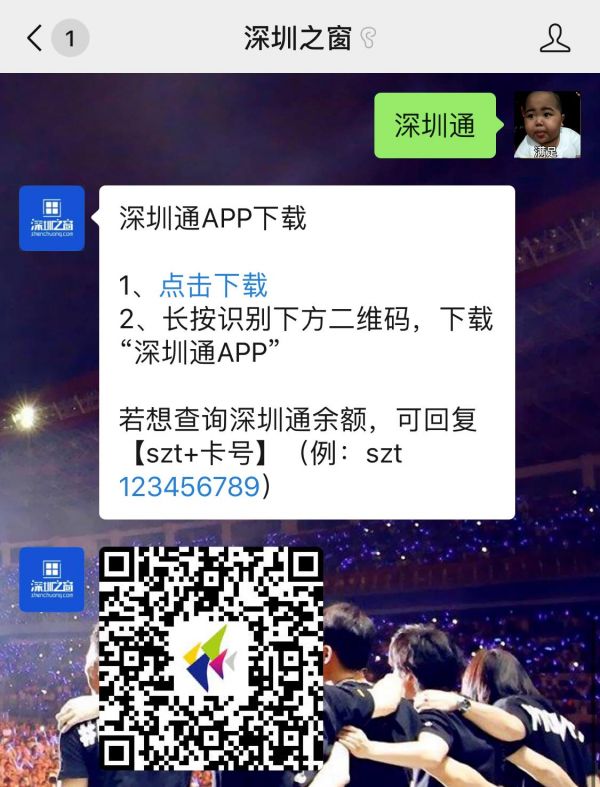The image size is (600, 787).
Task: Go back to the chat list
Action: point(36,38)
